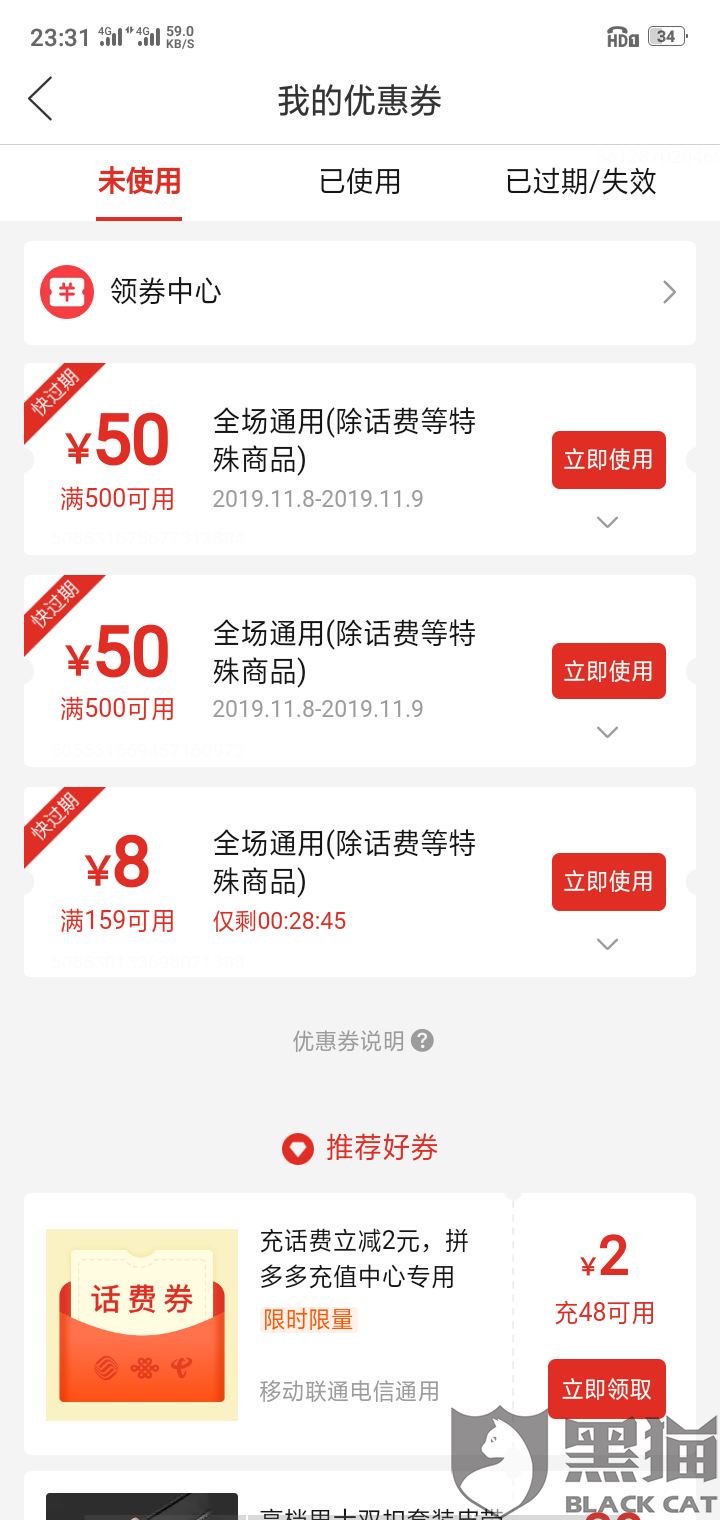720x1520 pixels.
Task: Open the 领券中心 coupon center
Action: pyautogui.click(x=360, y=292)
